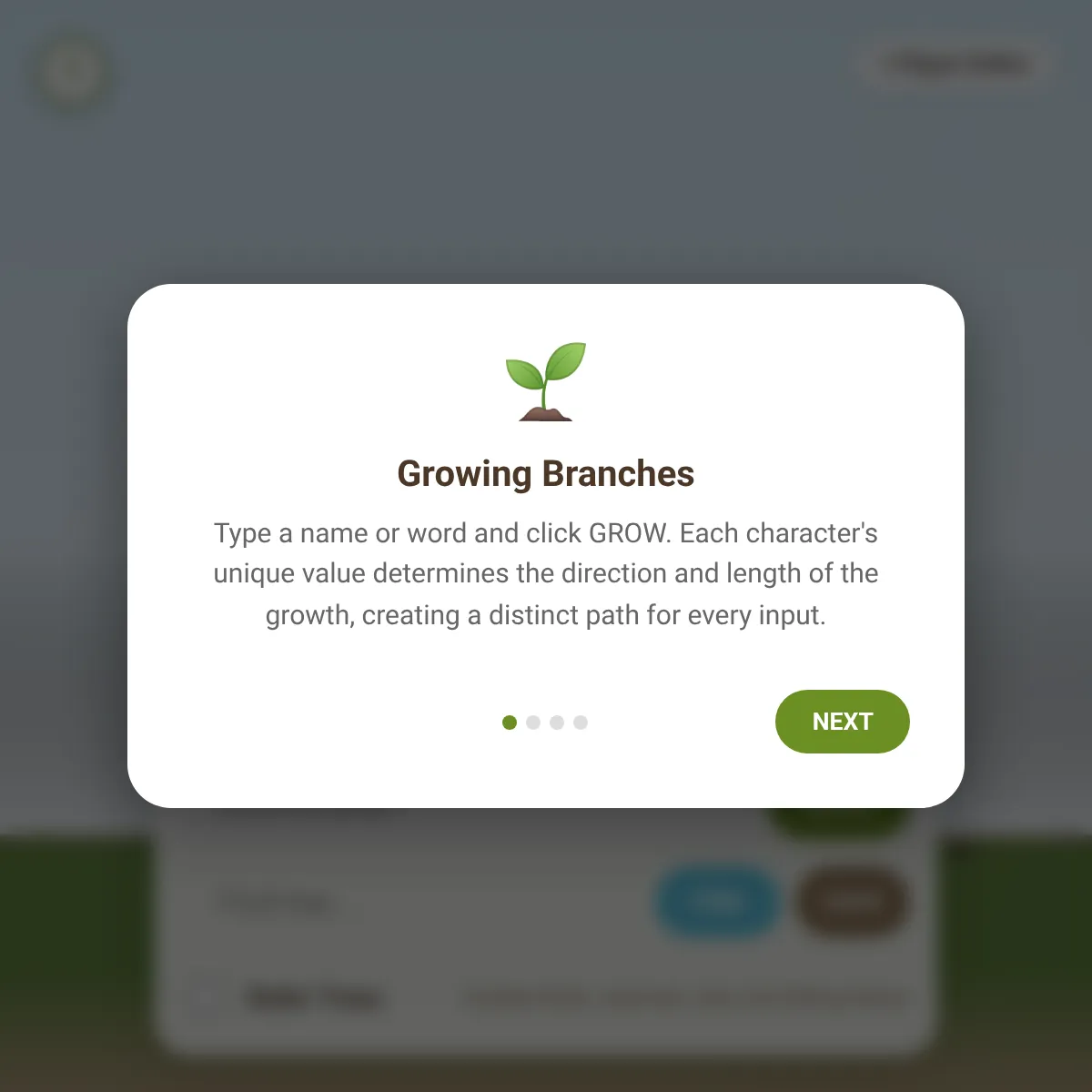Select the third page indicator dot
1092x1092 pixels.
pyautogui.click(x=557, y=723)
